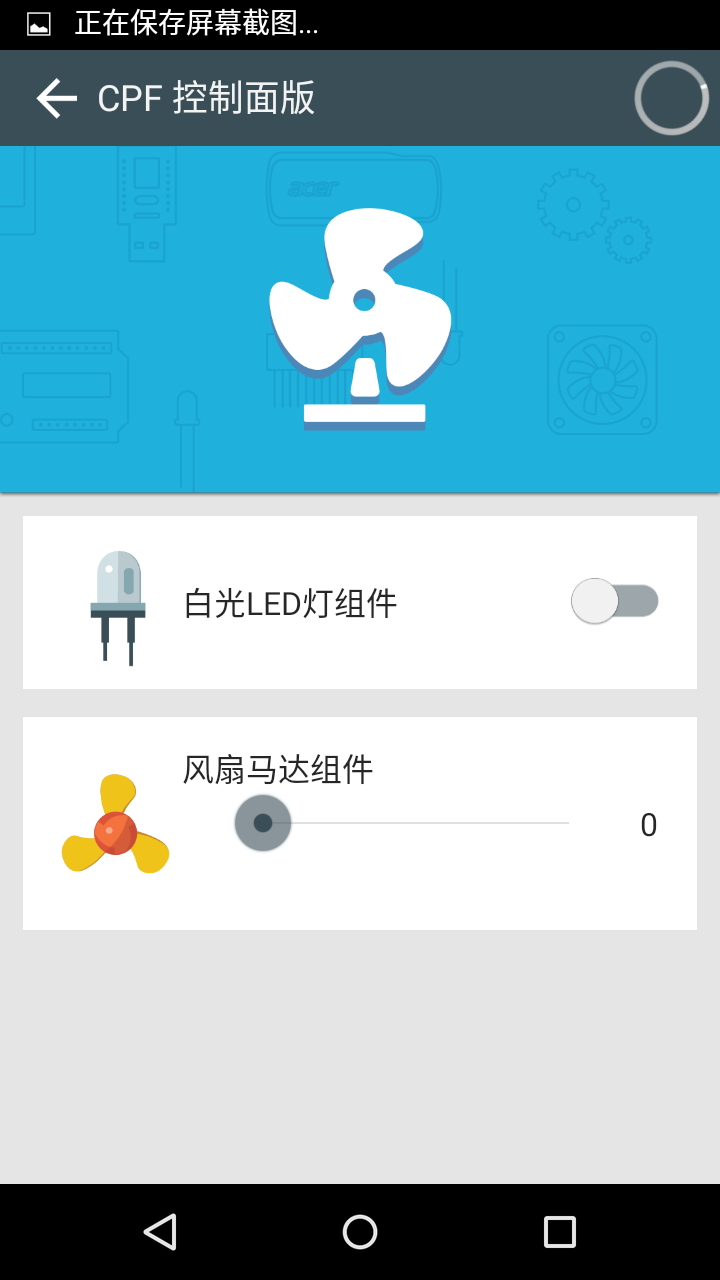Go back from CPF 控制面版
This screenshot has height=1280, width=720.
tap(57, 98)
